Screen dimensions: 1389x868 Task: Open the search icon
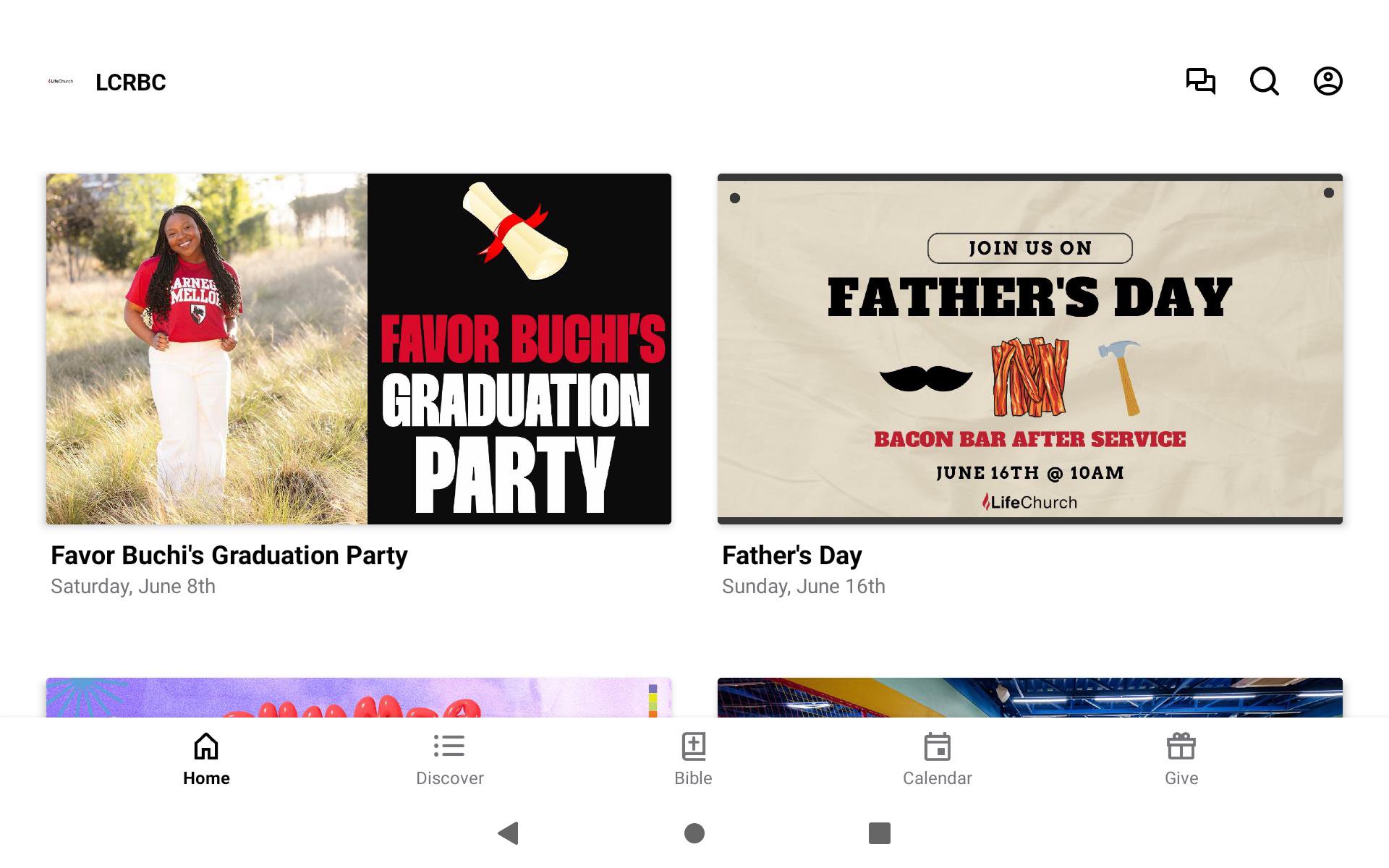tap(1264, 81)
